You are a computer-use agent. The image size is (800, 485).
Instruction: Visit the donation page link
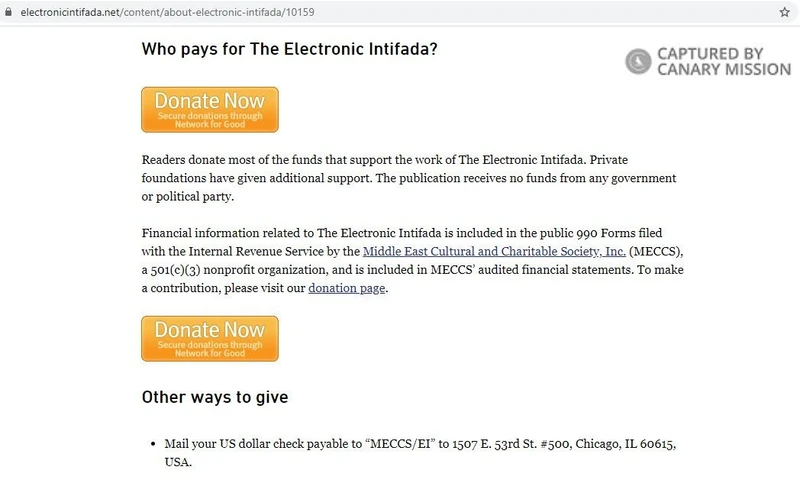(346, 289)
